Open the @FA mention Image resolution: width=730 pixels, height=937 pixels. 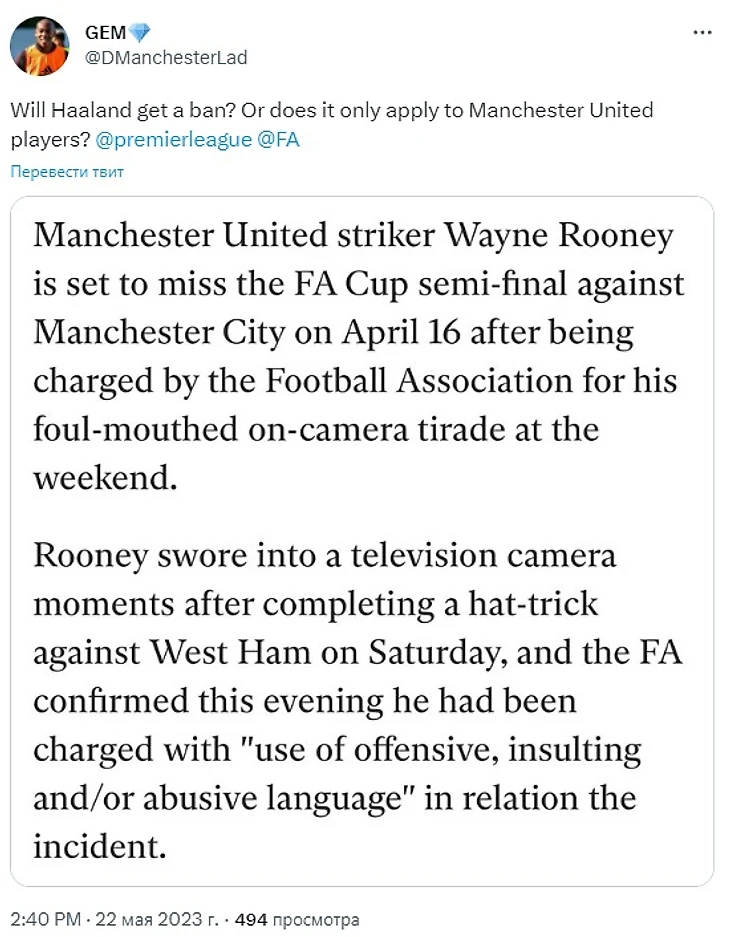tap(279, 139)
